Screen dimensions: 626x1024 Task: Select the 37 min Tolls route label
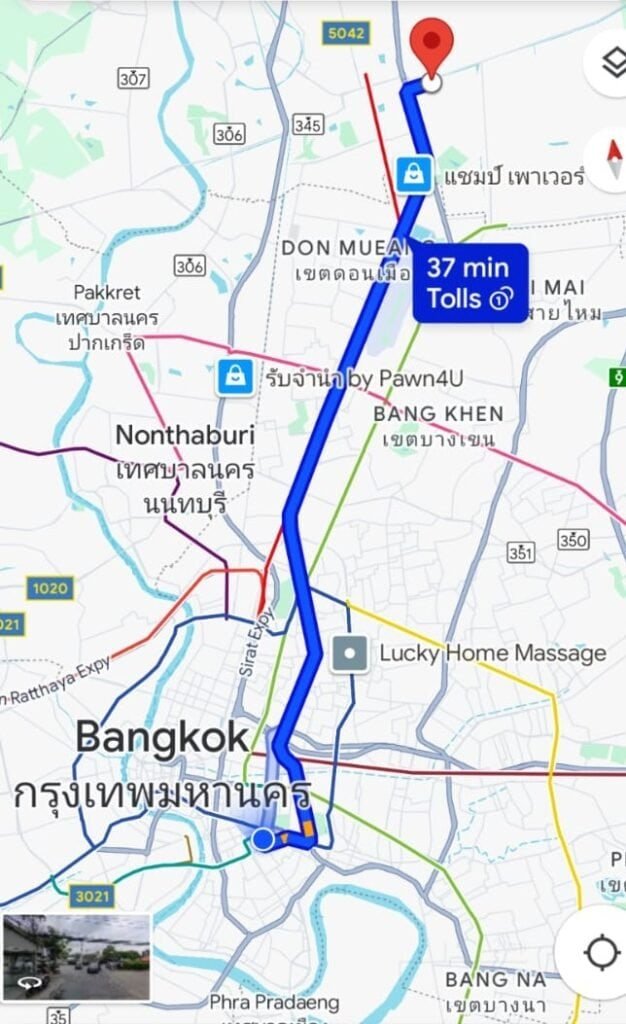470,283
